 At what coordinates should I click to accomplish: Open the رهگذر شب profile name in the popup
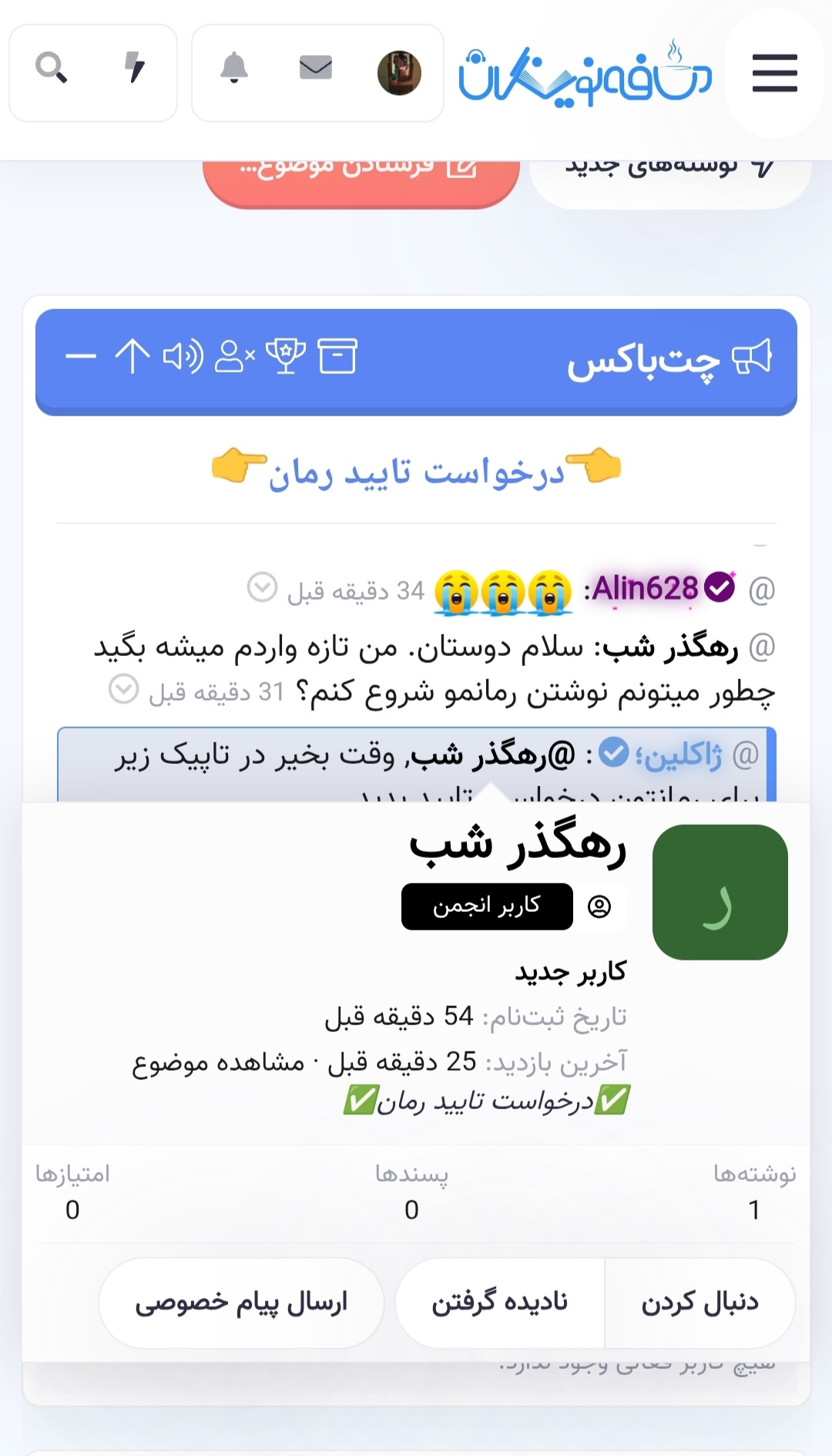(x=518, y=846)
